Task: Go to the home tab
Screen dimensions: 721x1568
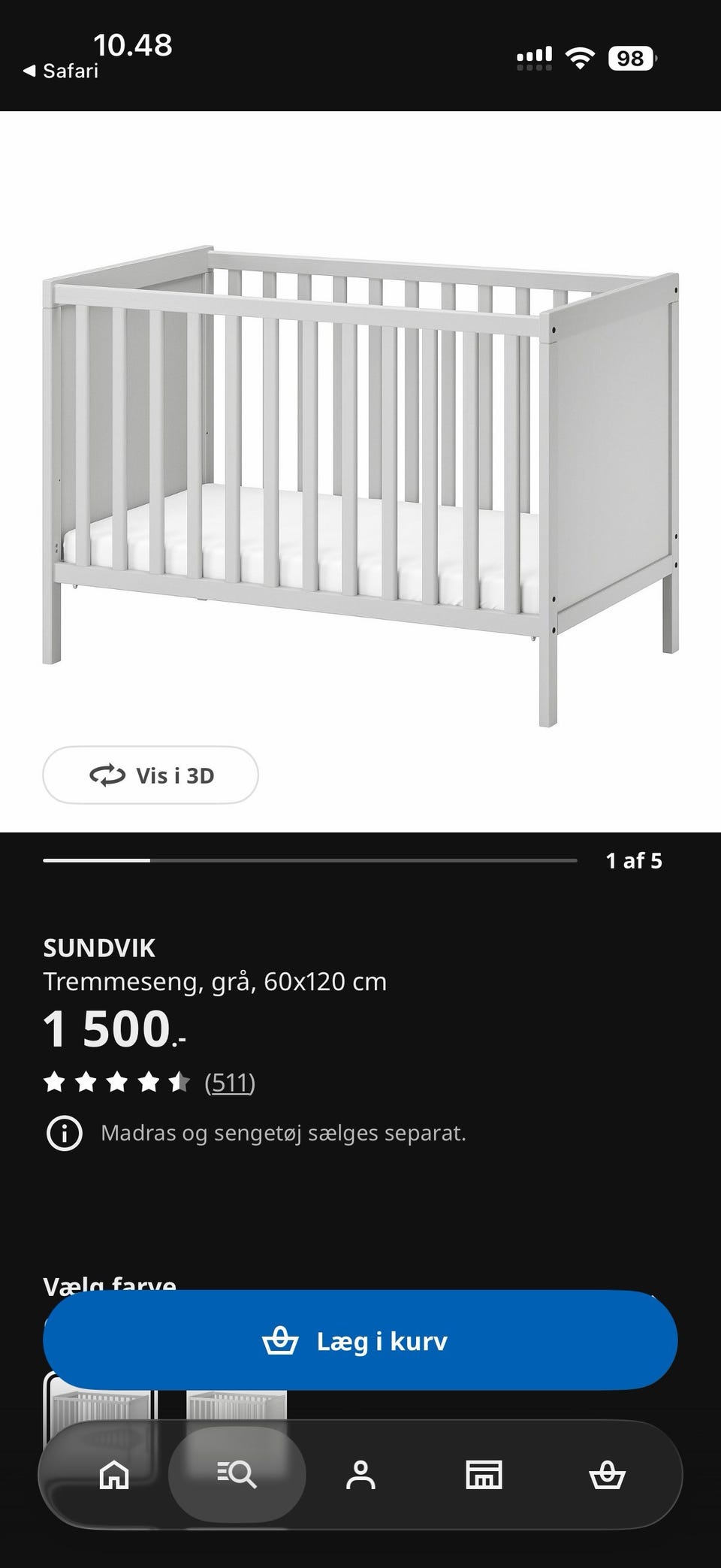Action: [114, 1475]
